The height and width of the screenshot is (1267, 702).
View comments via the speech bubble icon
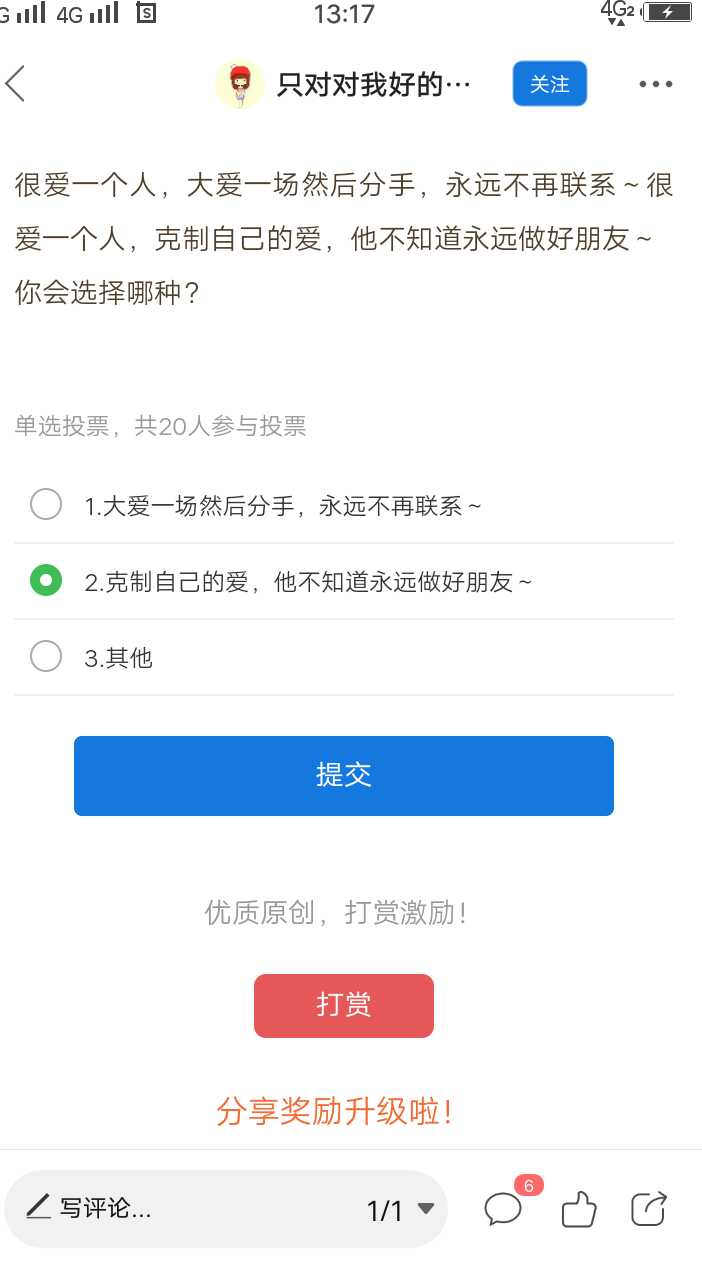(505, 1207)
